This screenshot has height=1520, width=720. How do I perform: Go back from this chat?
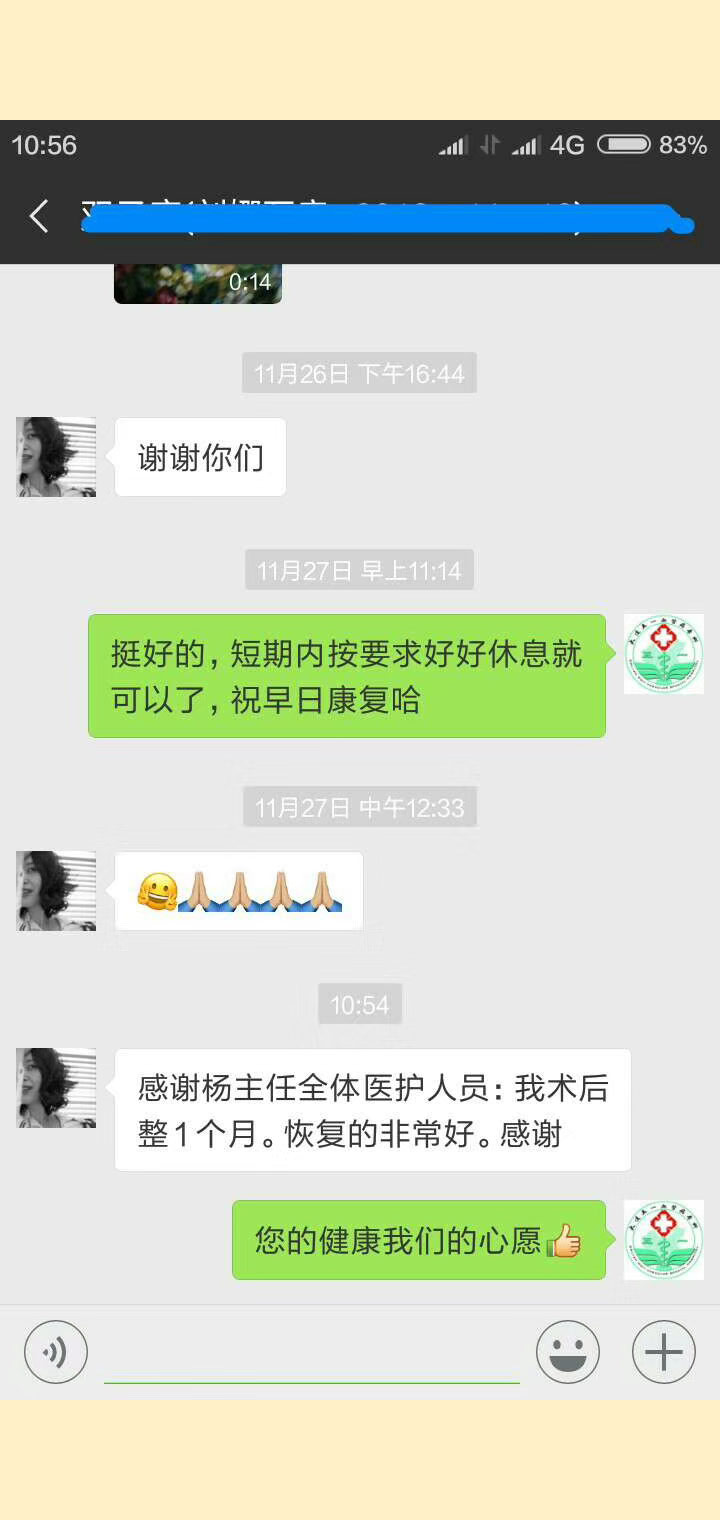click(39, 216)
